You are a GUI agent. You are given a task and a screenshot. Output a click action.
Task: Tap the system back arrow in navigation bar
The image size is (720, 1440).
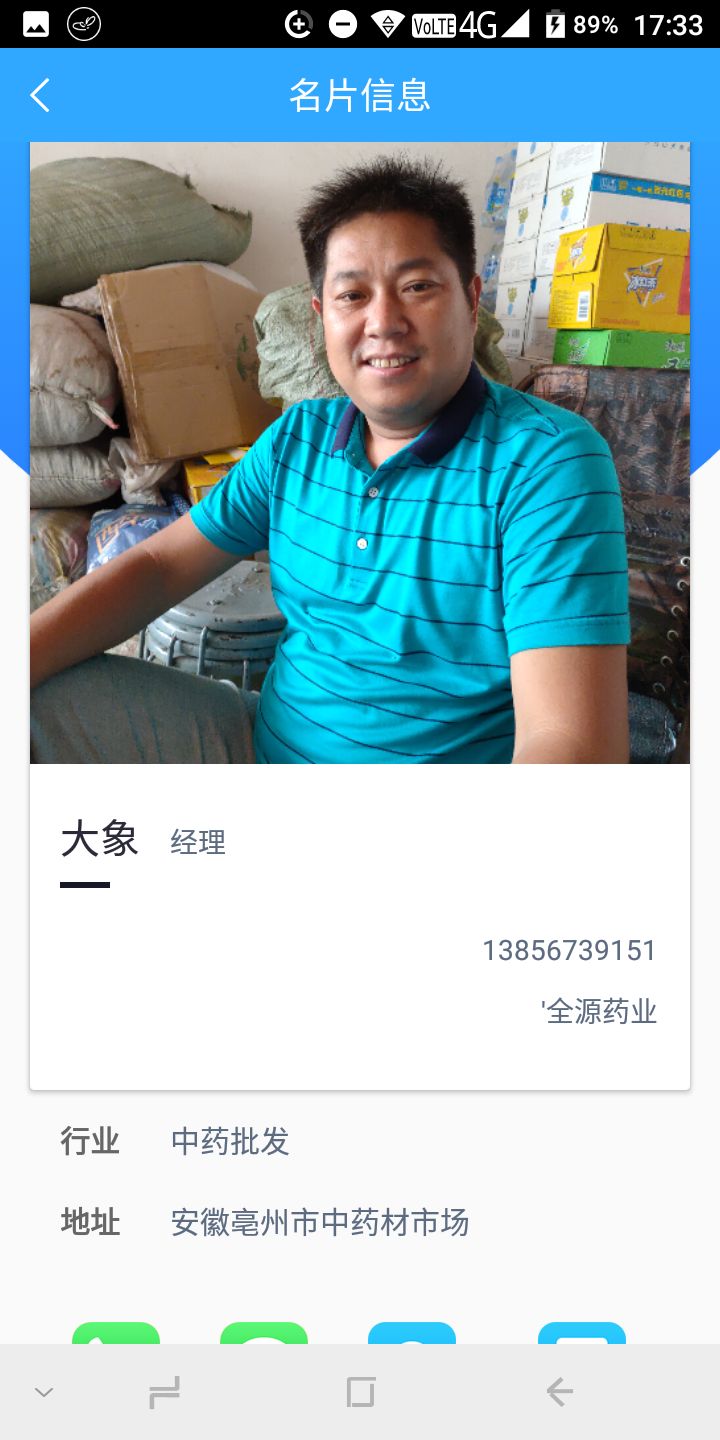coord(559,1392)
